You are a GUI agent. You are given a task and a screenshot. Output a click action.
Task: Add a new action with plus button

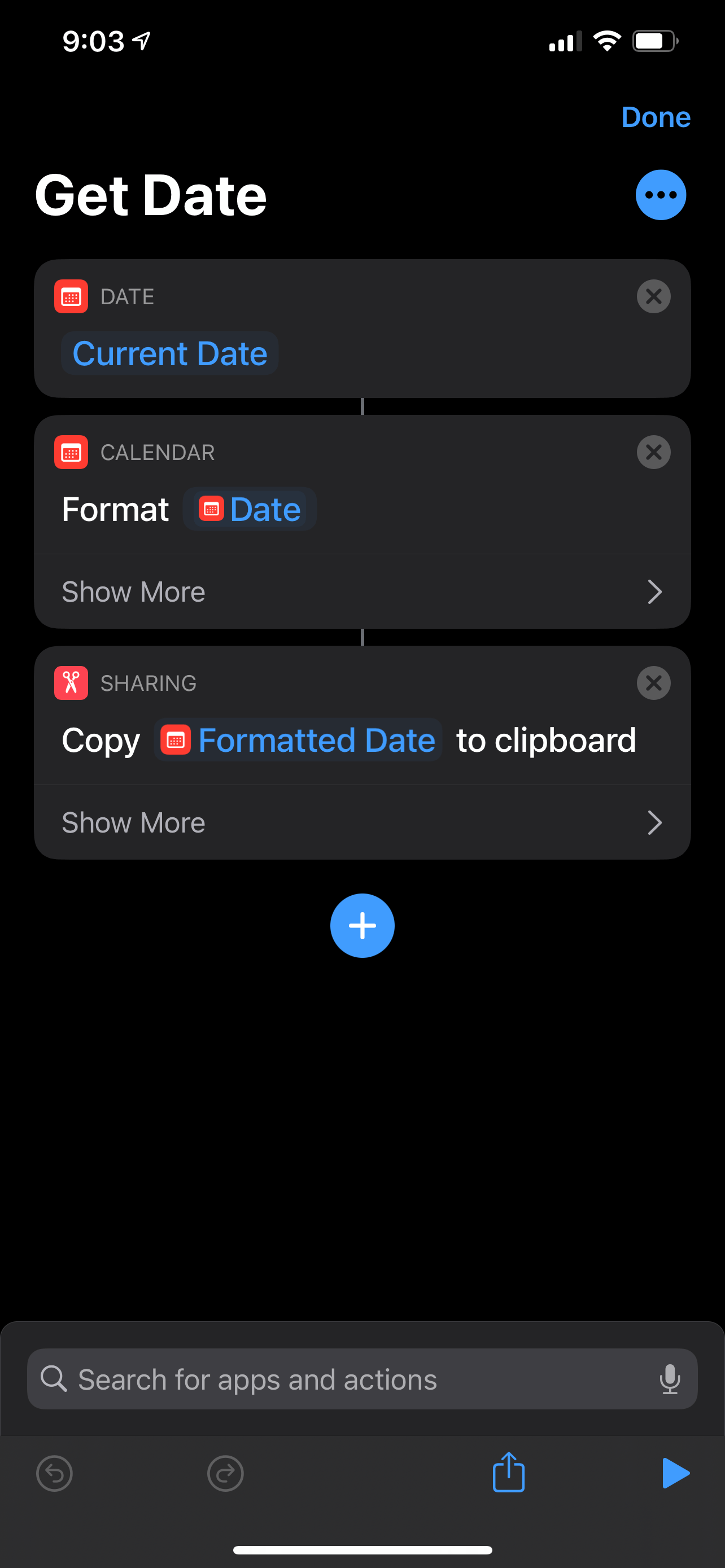(362, 926)
